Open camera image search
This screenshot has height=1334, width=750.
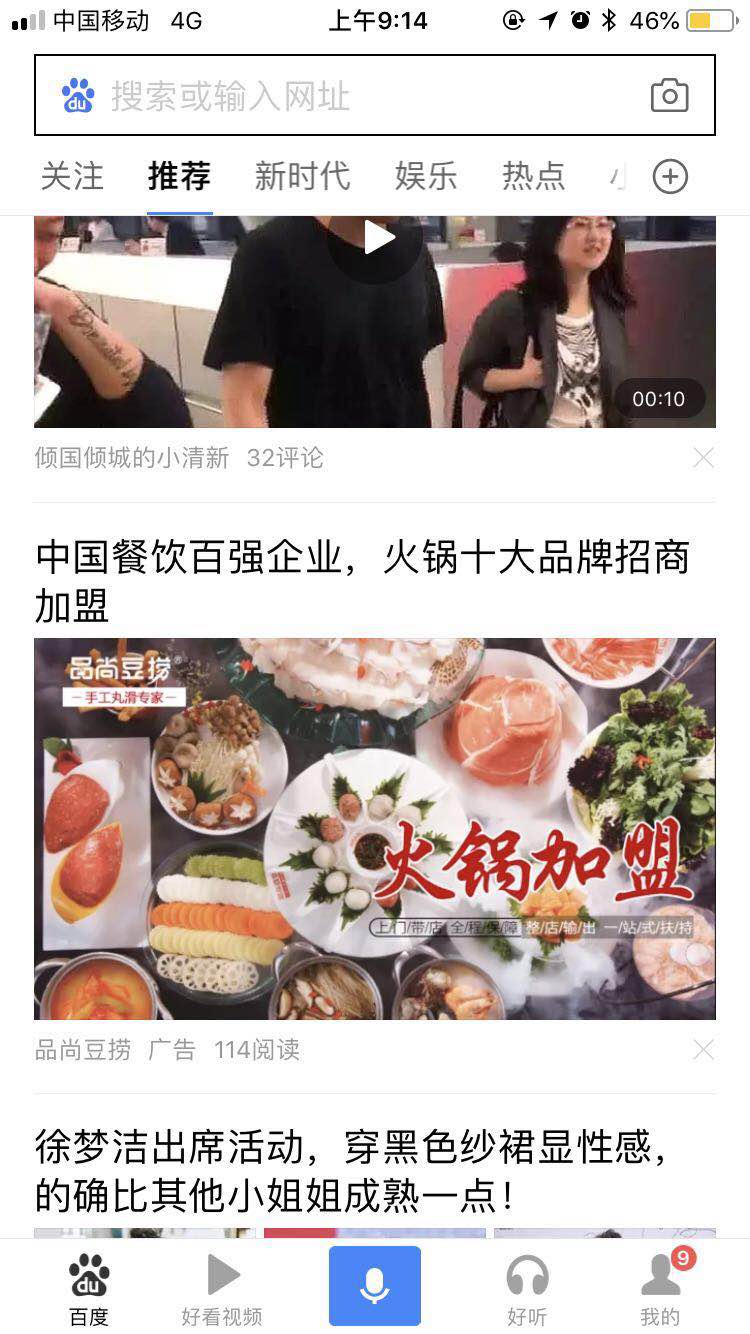point(669,96)
